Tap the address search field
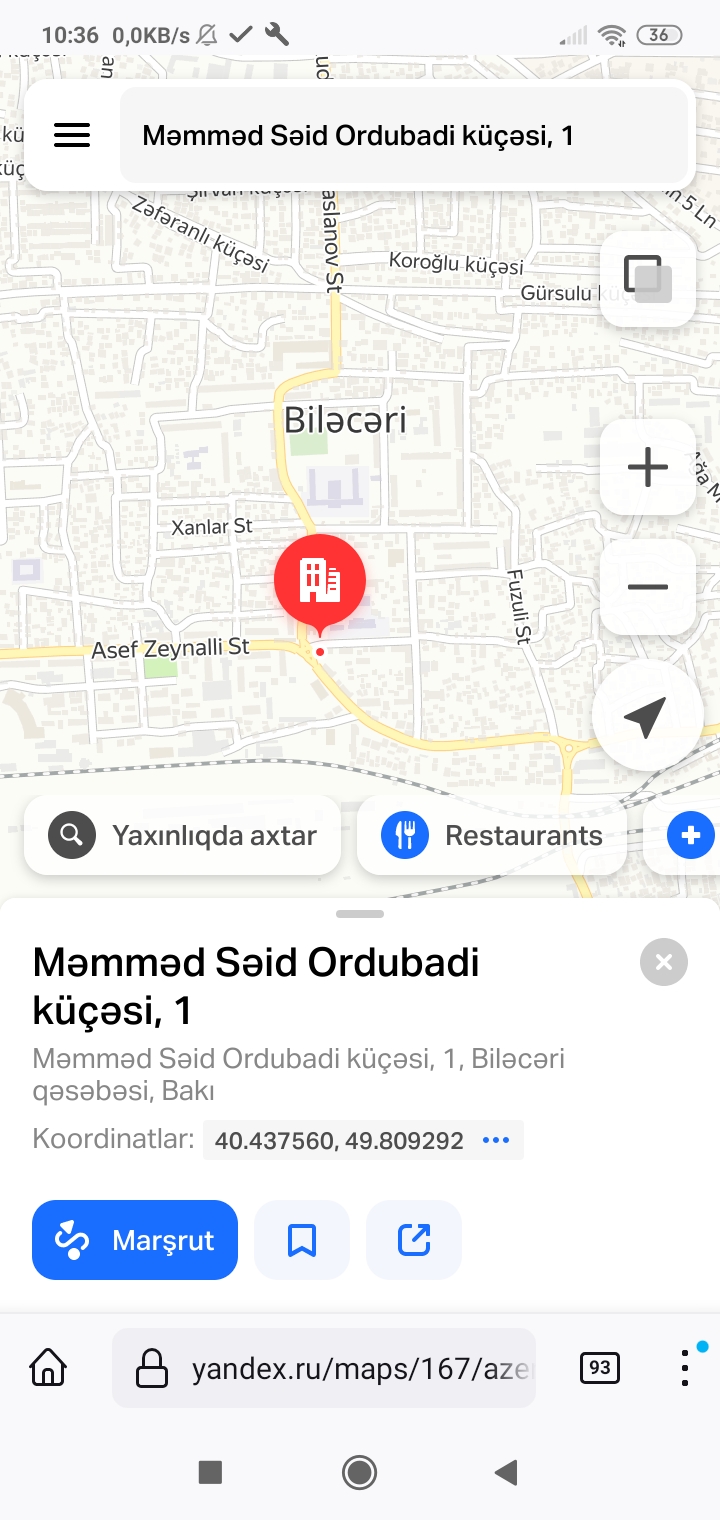The height and width of the screenshot is (1520, 720). click(404, 136)
